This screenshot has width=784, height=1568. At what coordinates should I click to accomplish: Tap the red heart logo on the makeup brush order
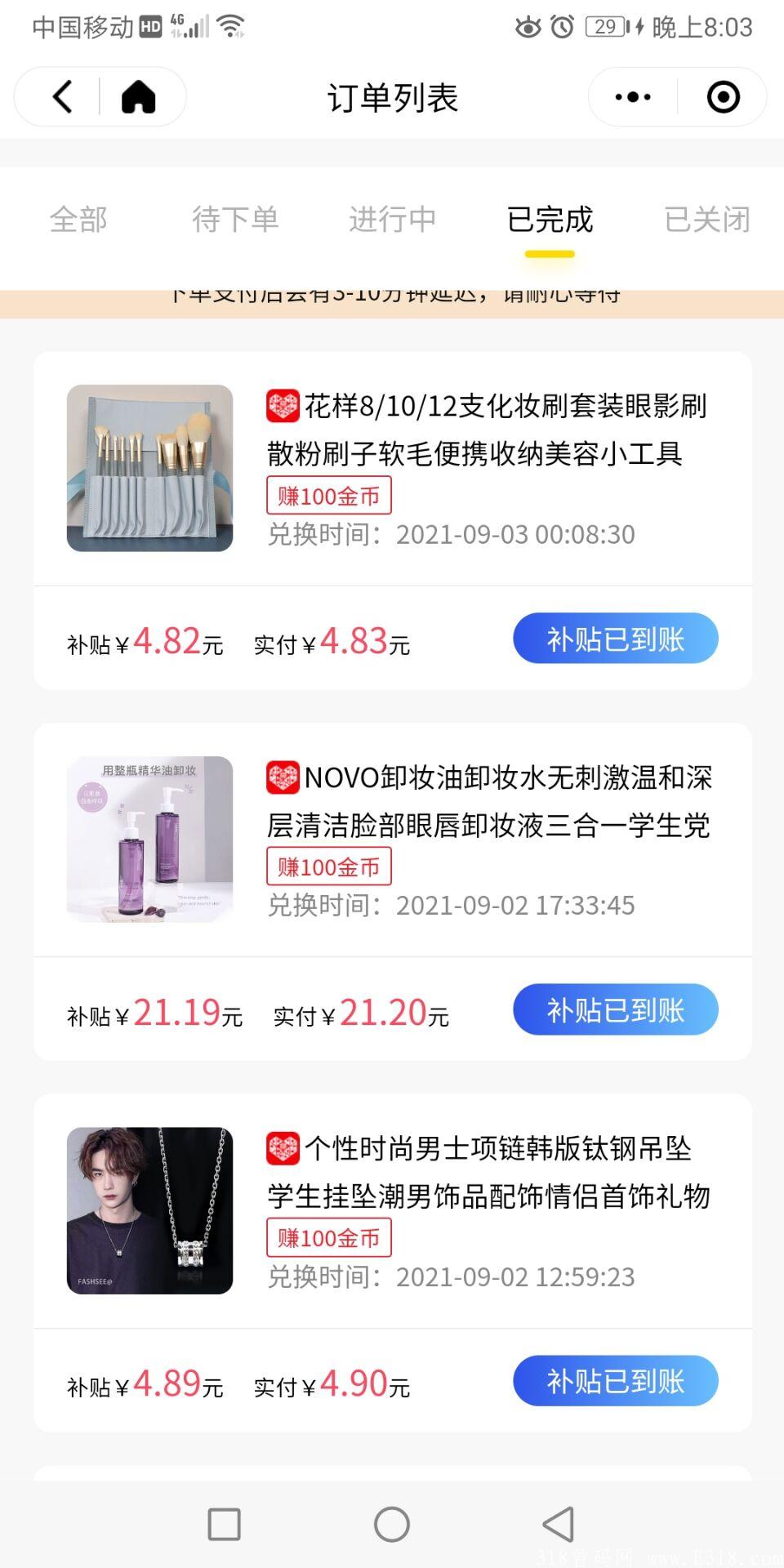(282, 404)
